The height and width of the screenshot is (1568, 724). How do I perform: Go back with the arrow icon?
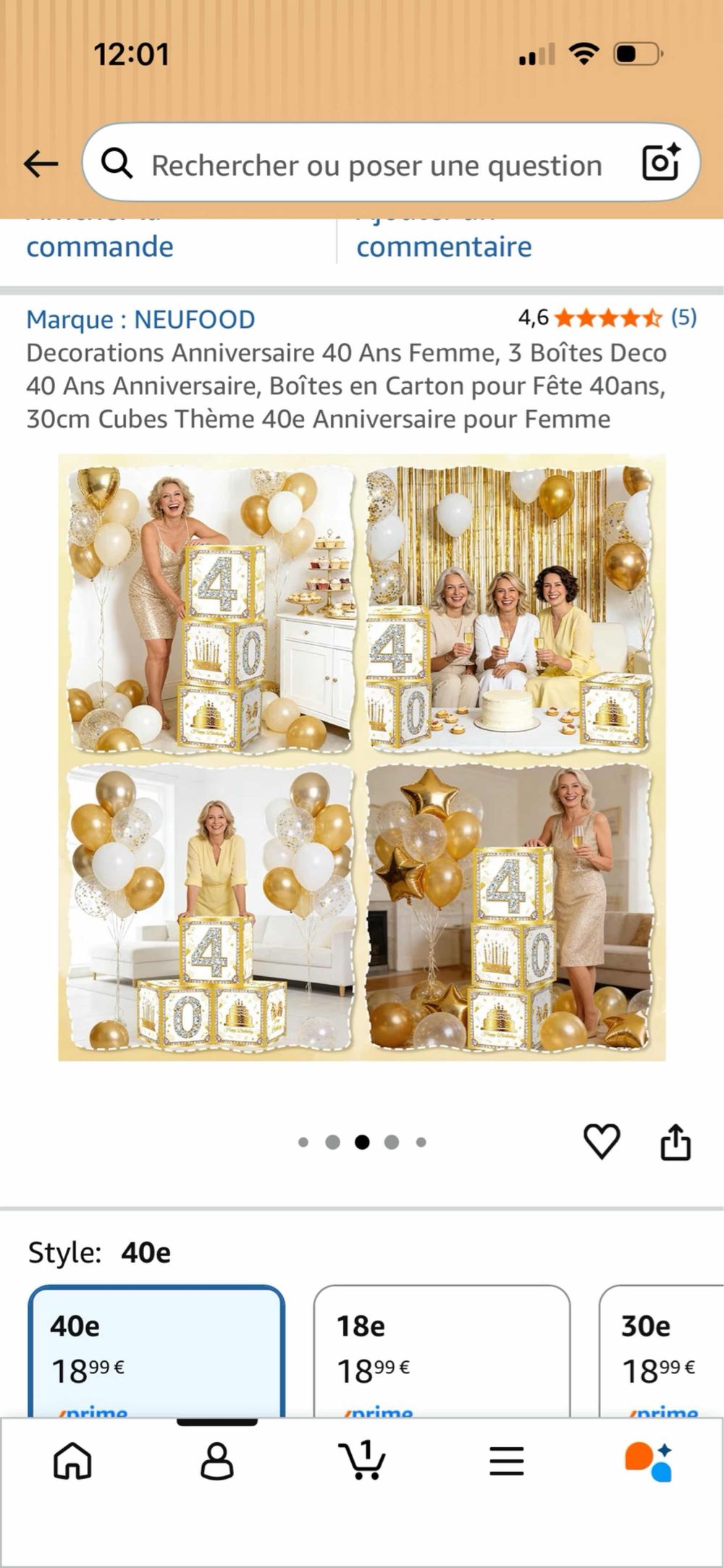click(x=41, y=164)
